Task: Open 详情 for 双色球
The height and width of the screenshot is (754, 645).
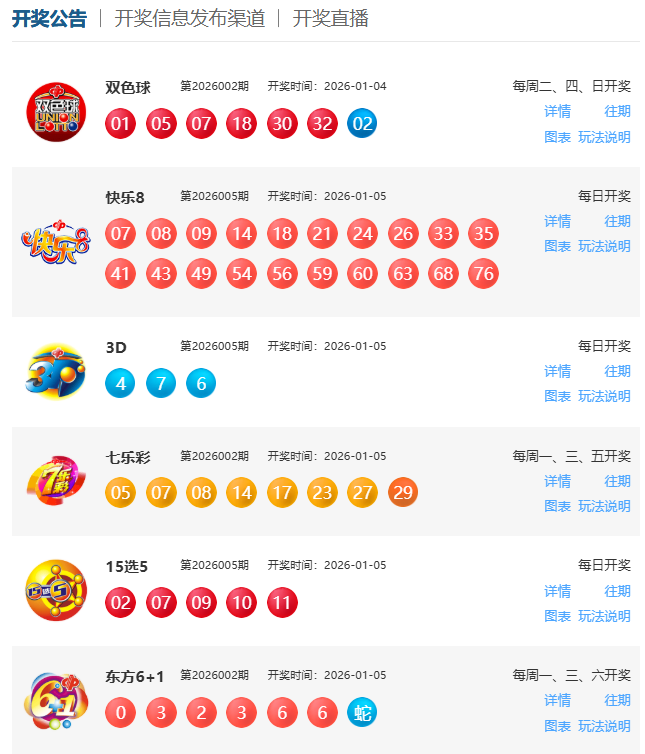Action: tap(557, 111)
